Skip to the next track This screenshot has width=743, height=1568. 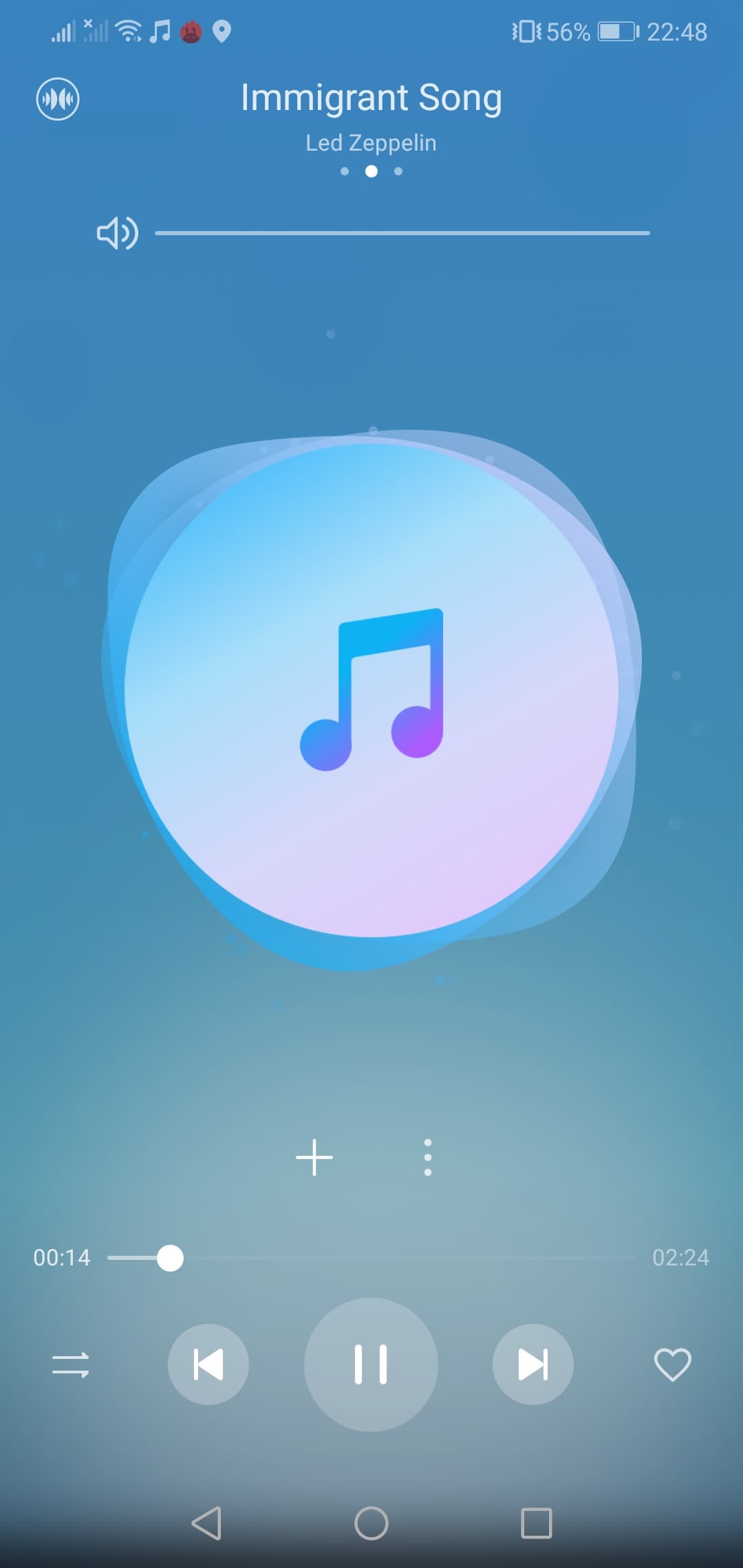(533, 1364)
